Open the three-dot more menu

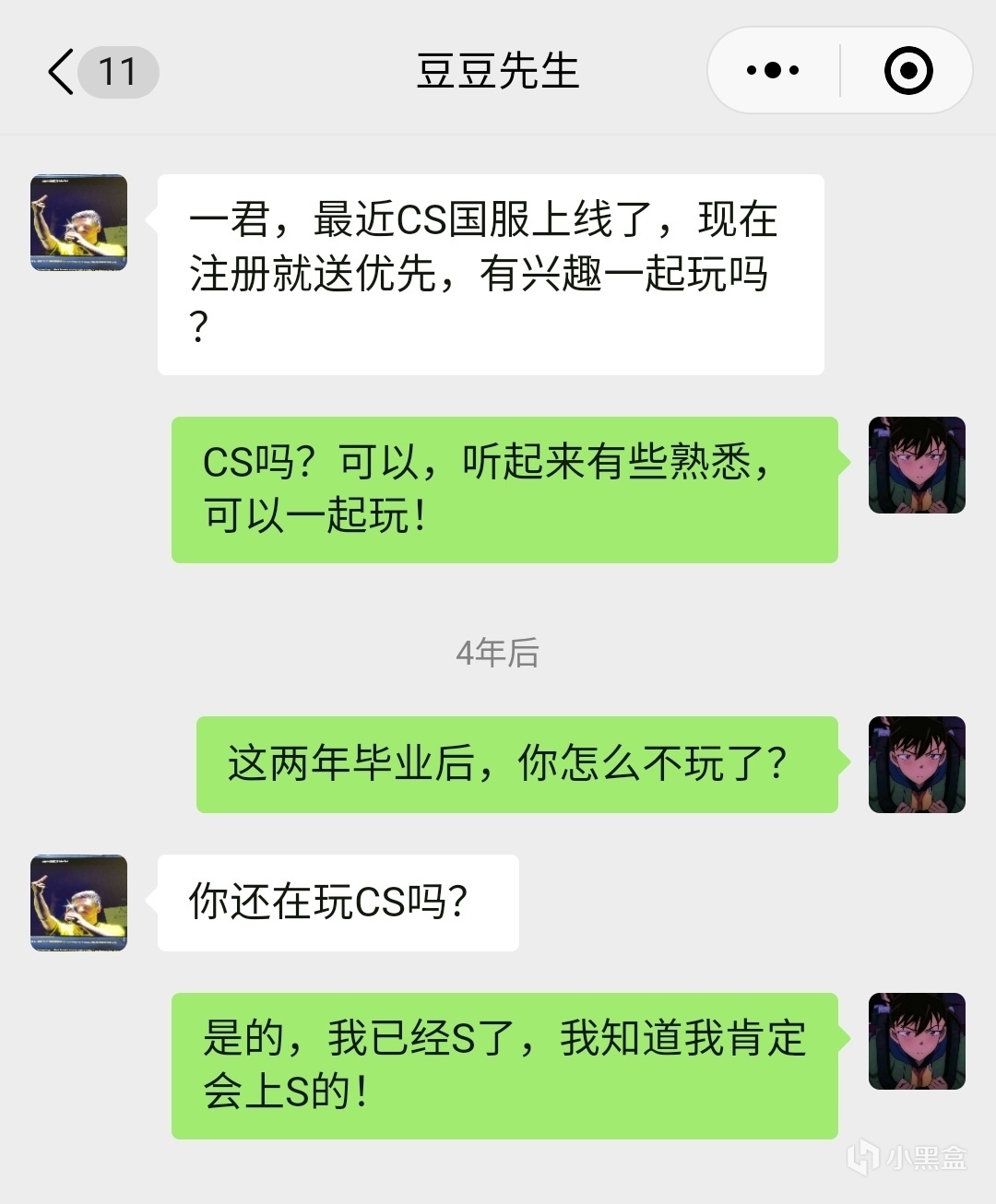[773, 71]
